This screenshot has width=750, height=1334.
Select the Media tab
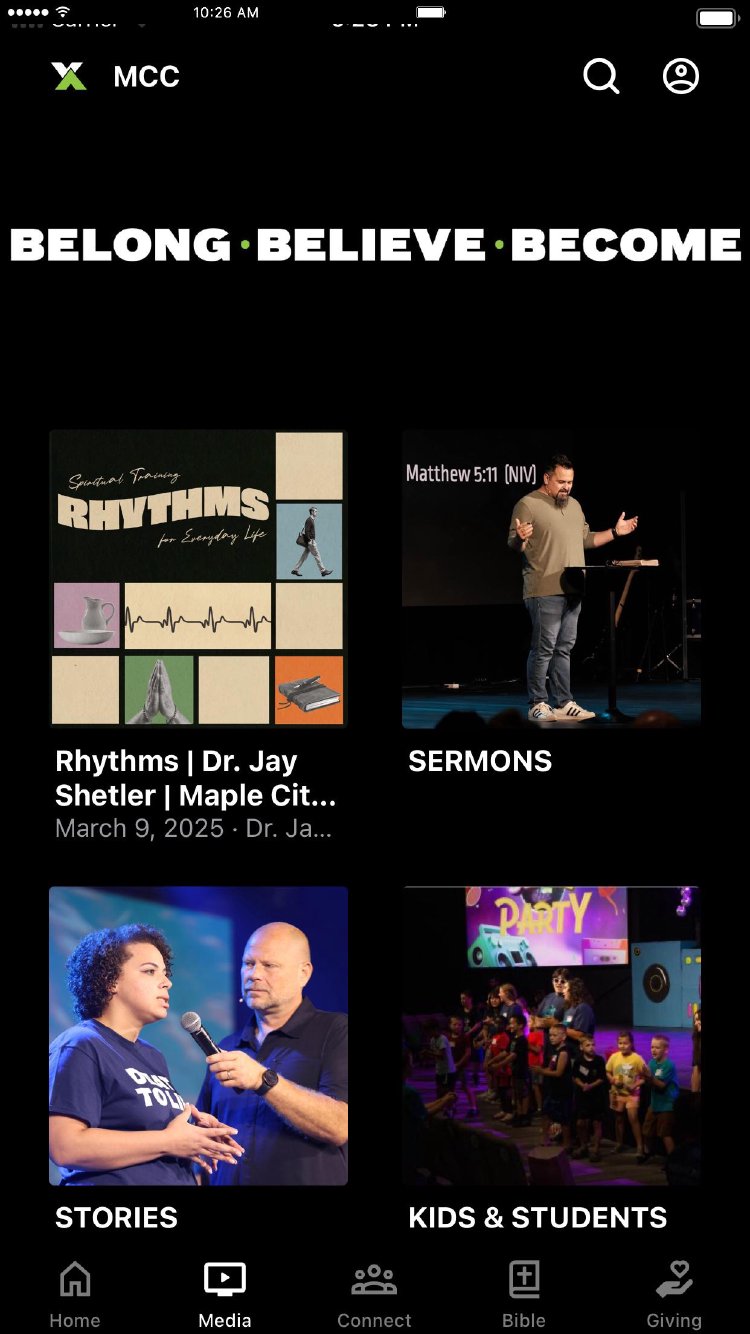pyautogui.click(x=225, y=1292)
